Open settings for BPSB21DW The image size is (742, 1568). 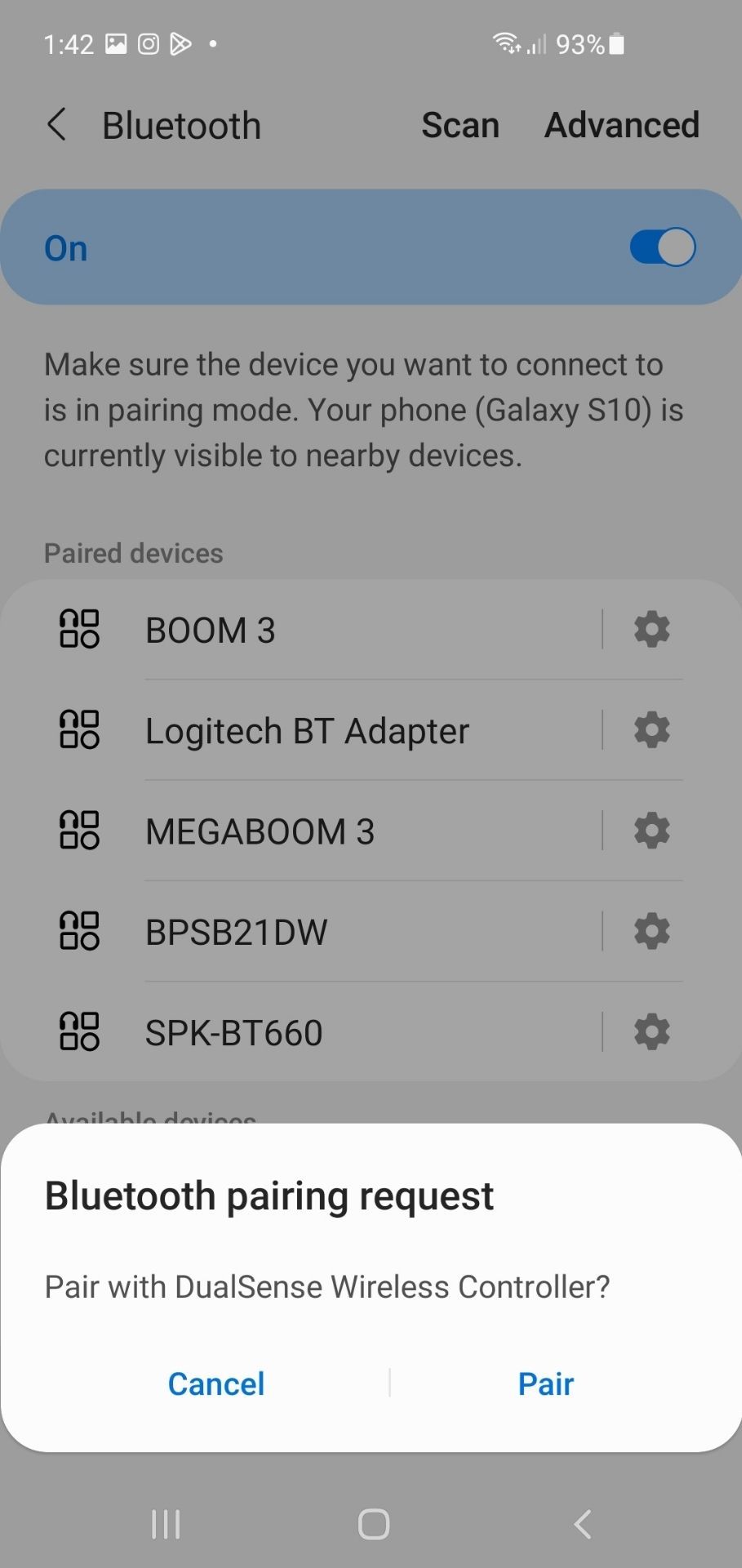(x=651, y=931)
